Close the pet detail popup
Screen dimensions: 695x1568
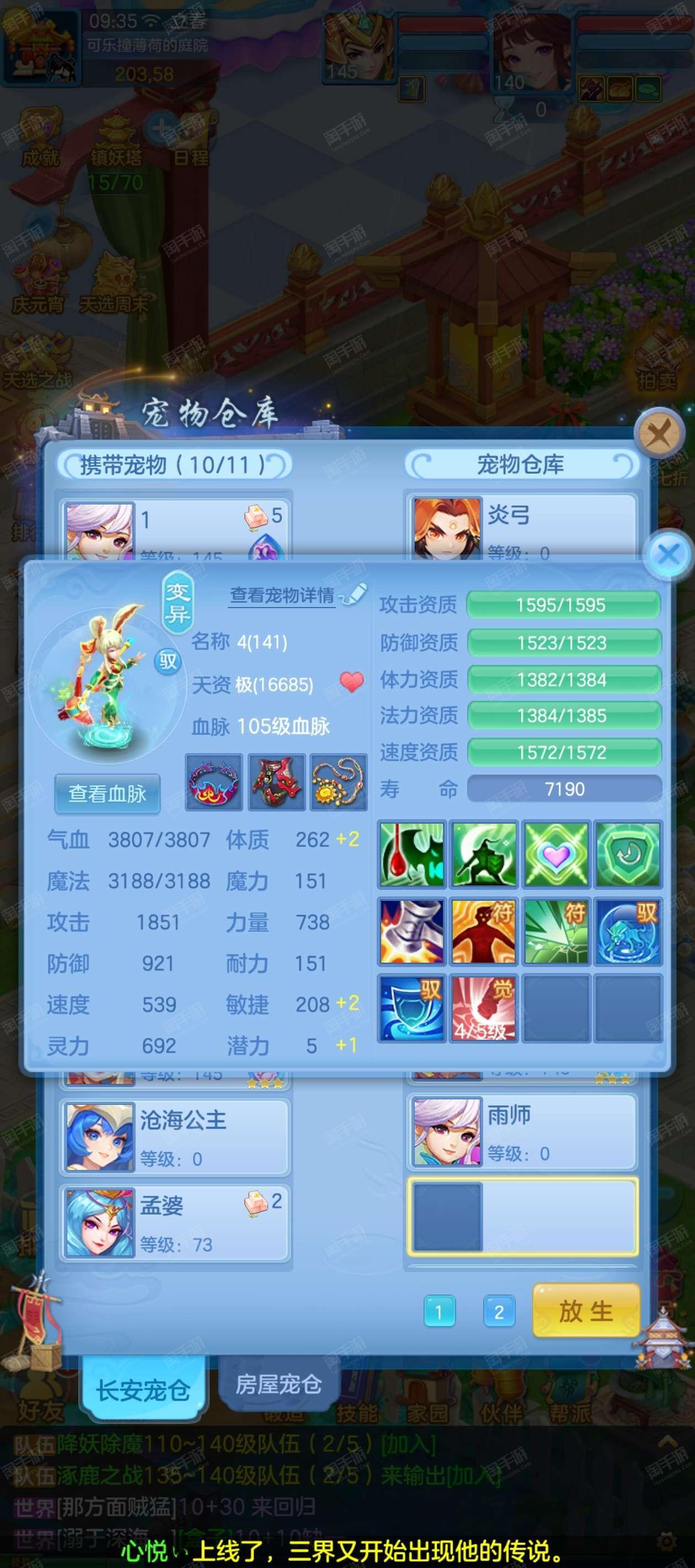pos(668,555)
